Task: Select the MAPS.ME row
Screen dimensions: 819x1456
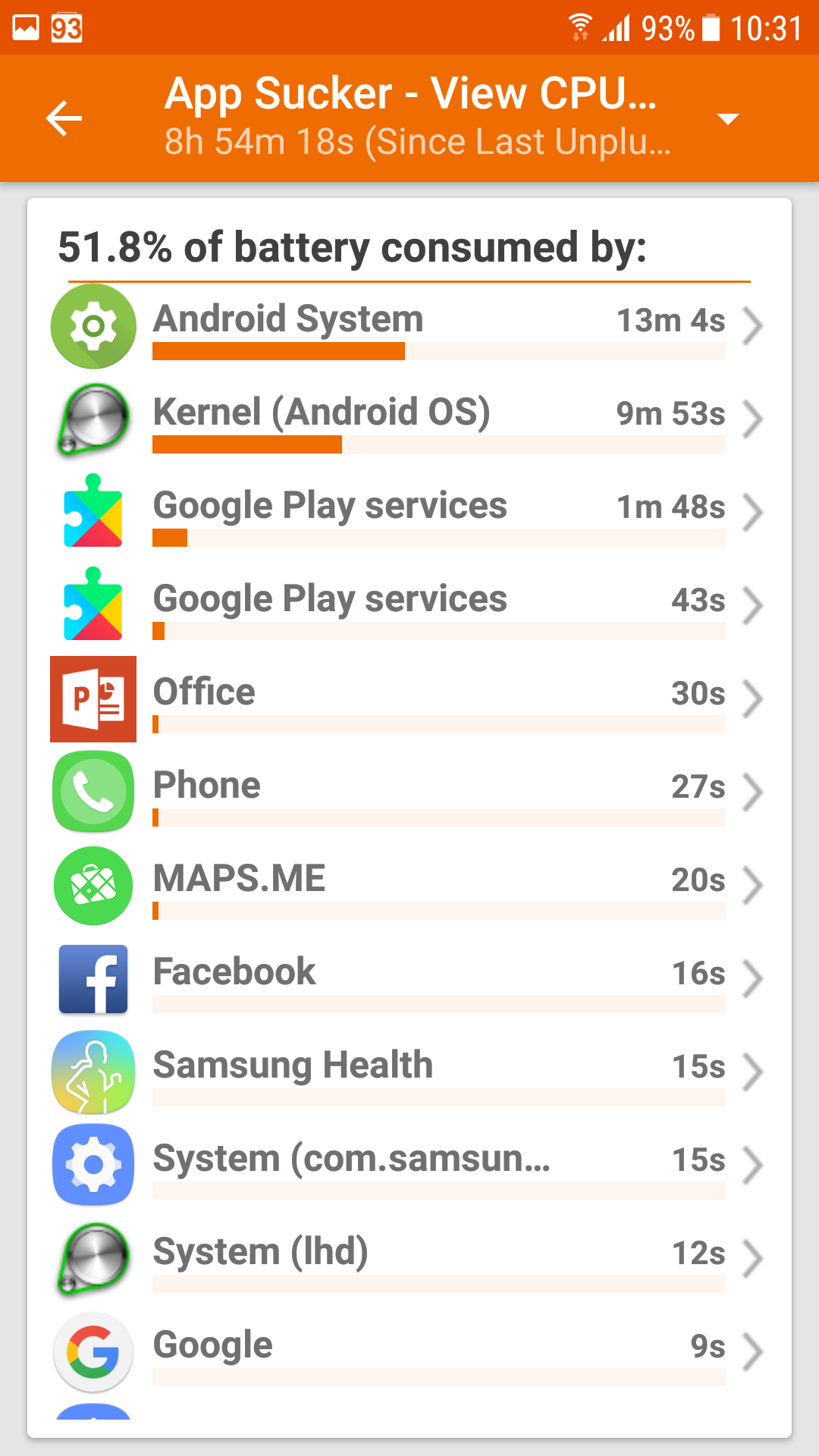Action: (409, 886)
